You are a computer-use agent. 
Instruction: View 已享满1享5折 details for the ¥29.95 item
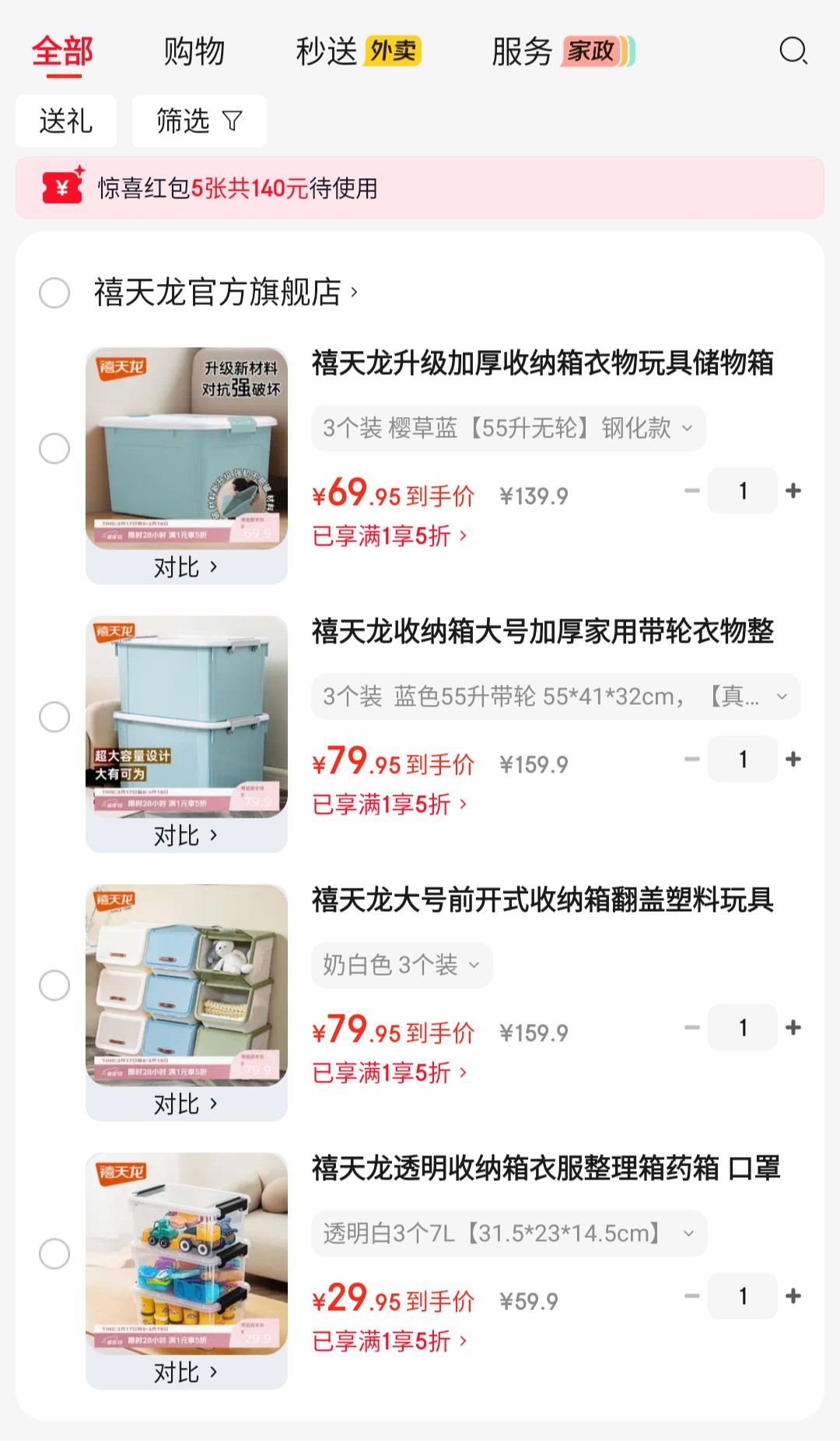click(x=389, y=1341)
